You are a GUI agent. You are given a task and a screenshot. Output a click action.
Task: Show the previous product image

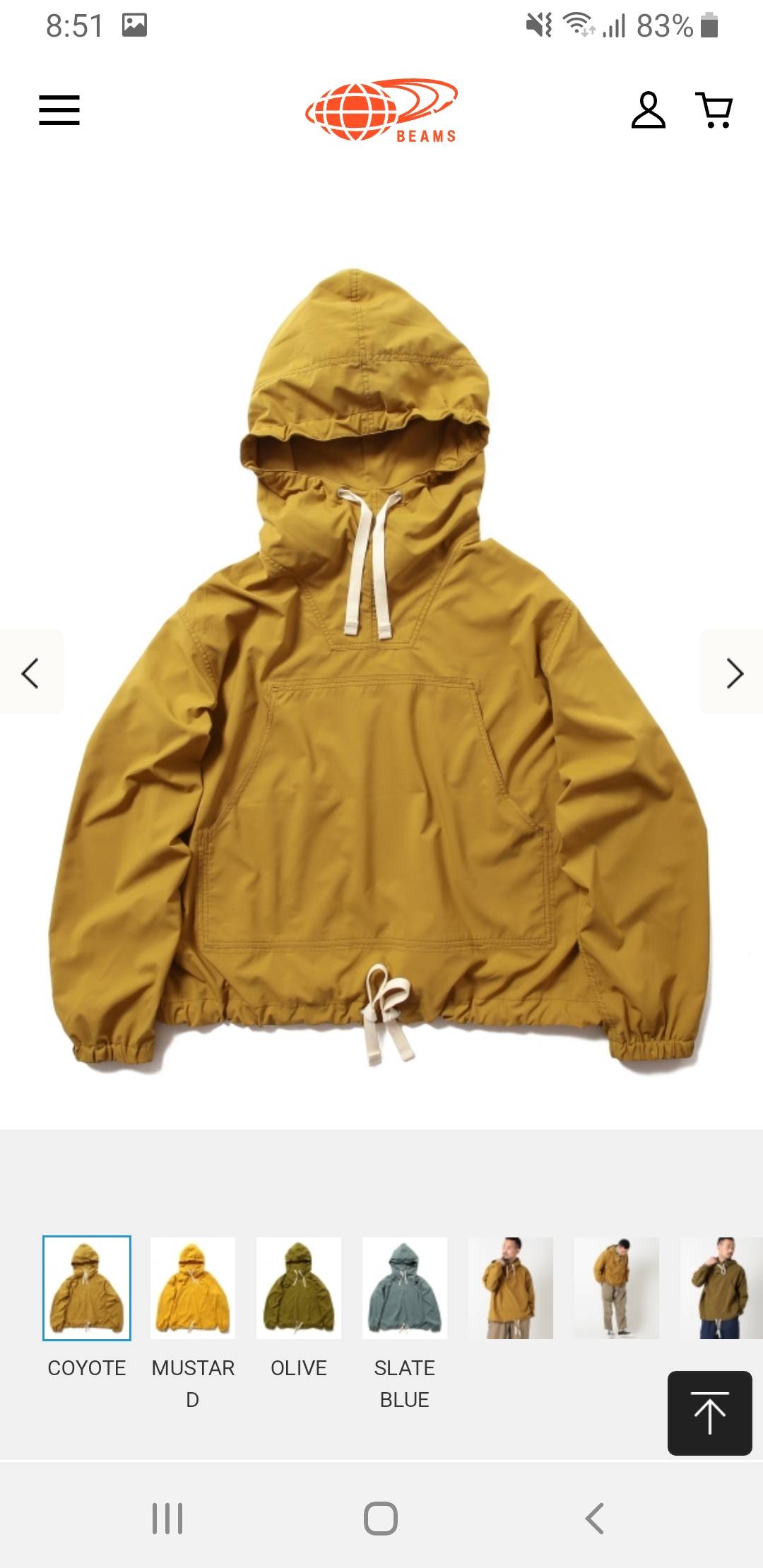(30, 672)
